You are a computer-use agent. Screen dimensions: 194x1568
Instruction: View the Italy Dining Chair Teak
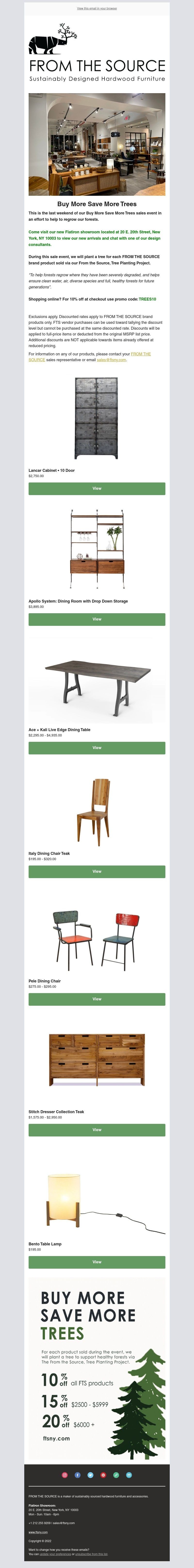click(97, 871)
